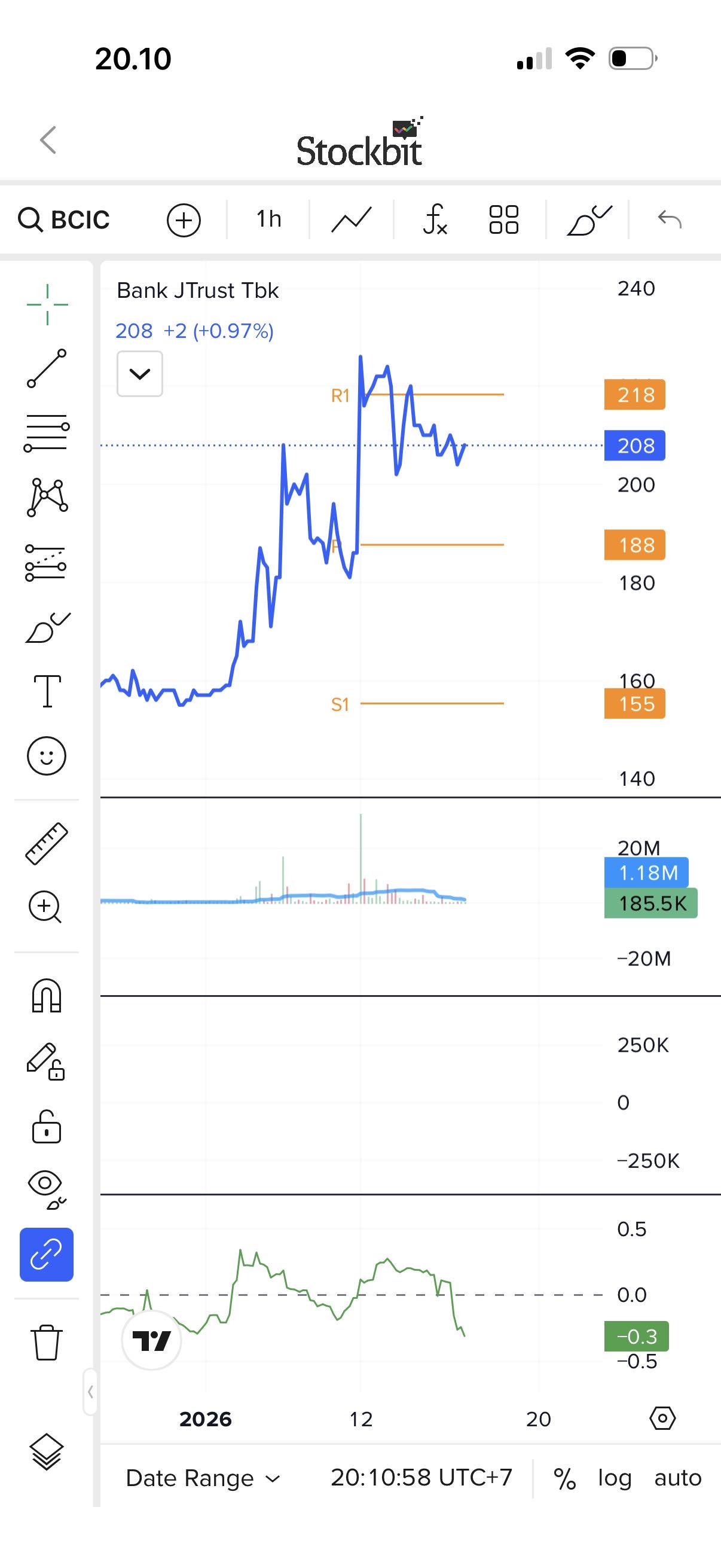Add a symbol to compare with plus icon

pos(184,219)
